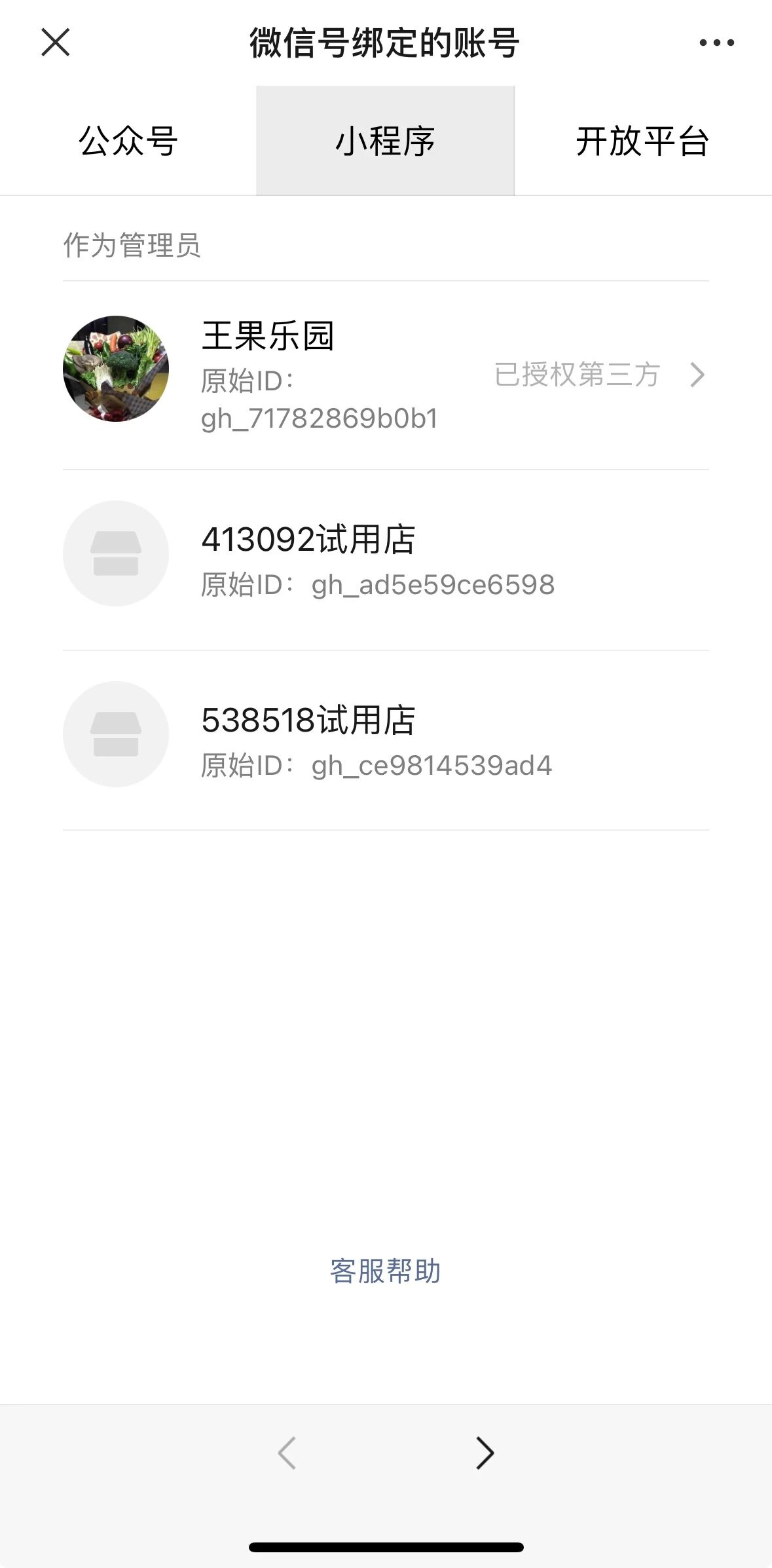Open the three-dot more options menu

716,43
